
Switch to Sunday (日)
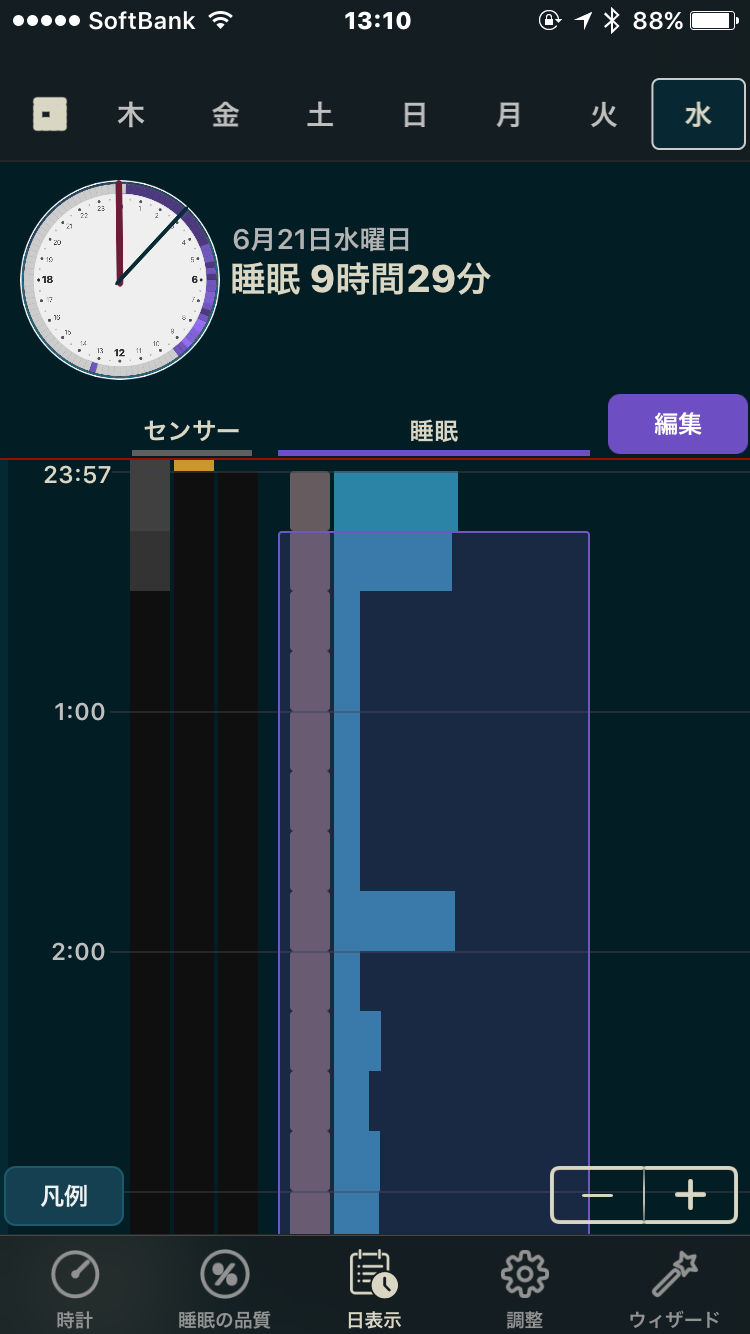pos(414,115)
